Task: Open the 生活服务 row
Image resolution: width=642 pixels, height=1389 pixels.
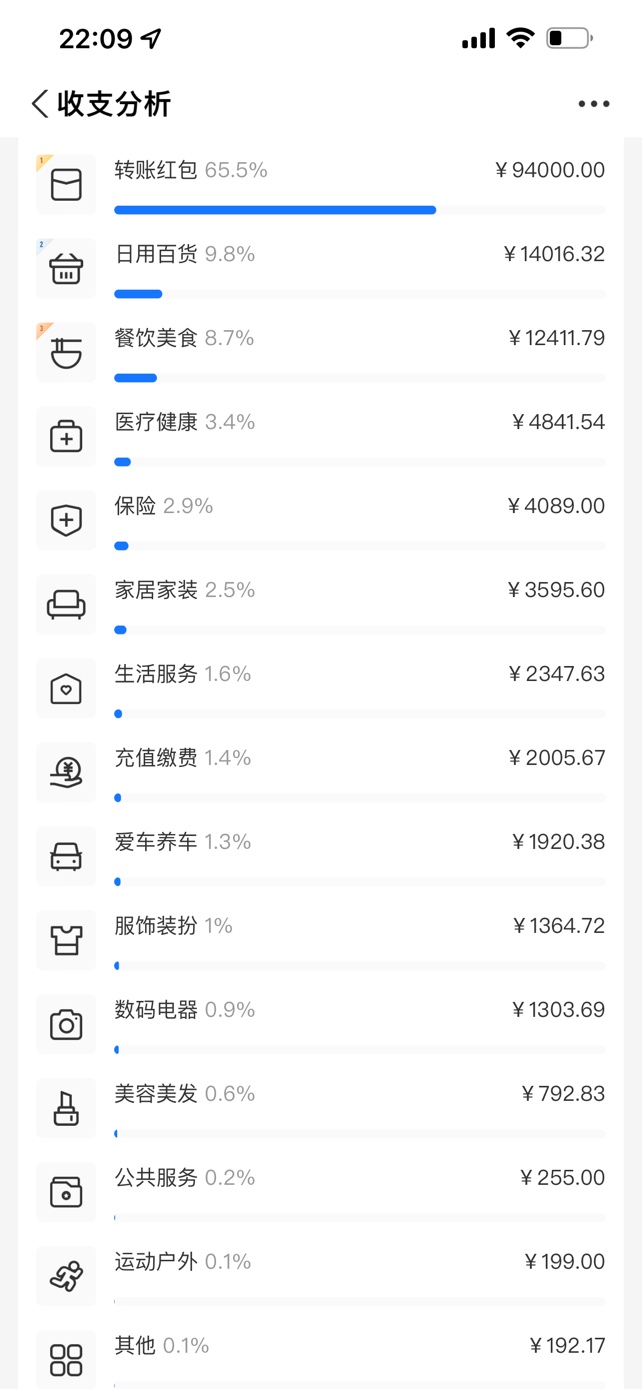Action: pyautogui.click(x=321, y=688)
